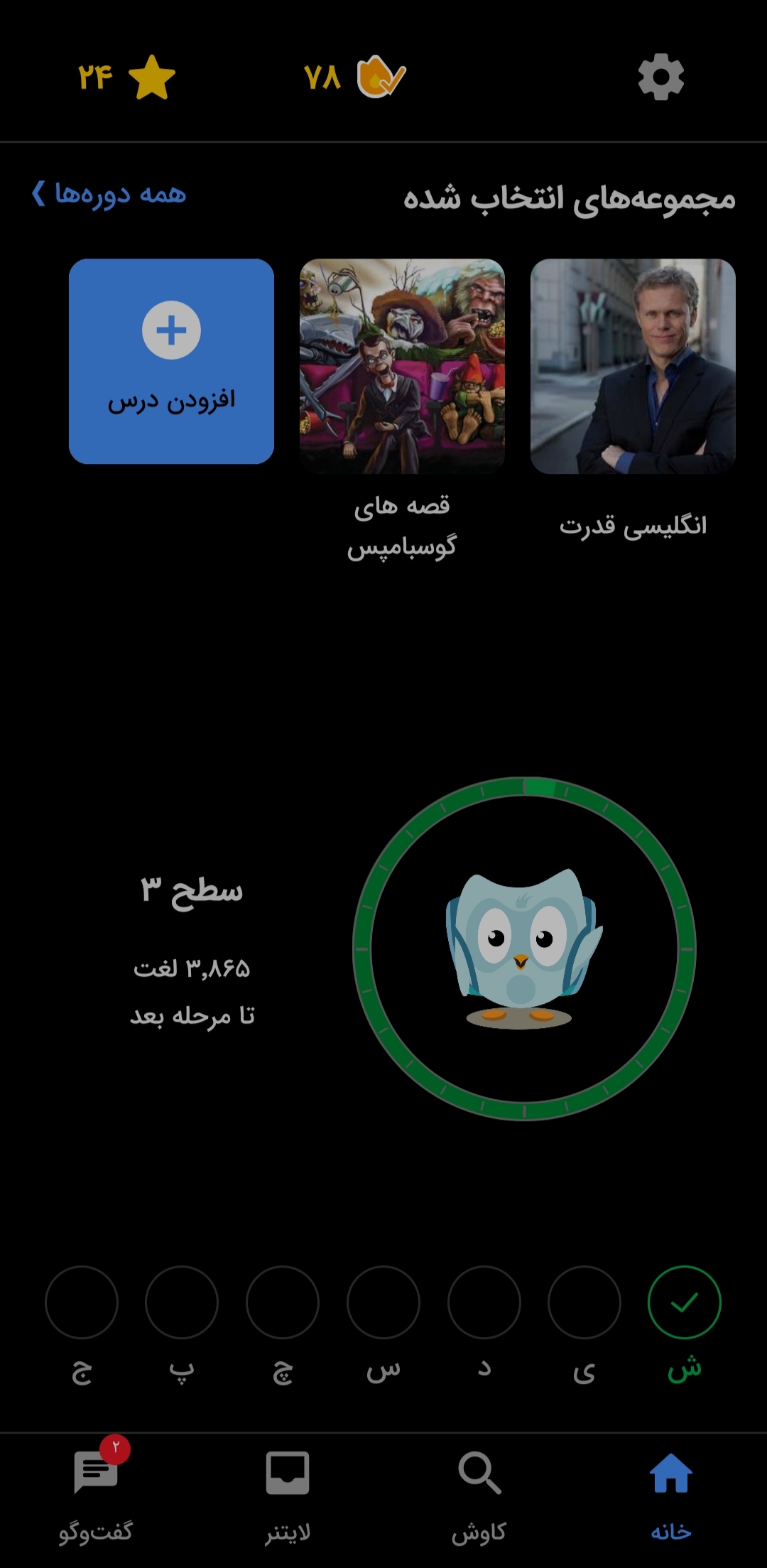Image resolution: width=767 pixels, height=1568 pixels.
Task: Open the settings gear
Action: (x=660, y=77)
